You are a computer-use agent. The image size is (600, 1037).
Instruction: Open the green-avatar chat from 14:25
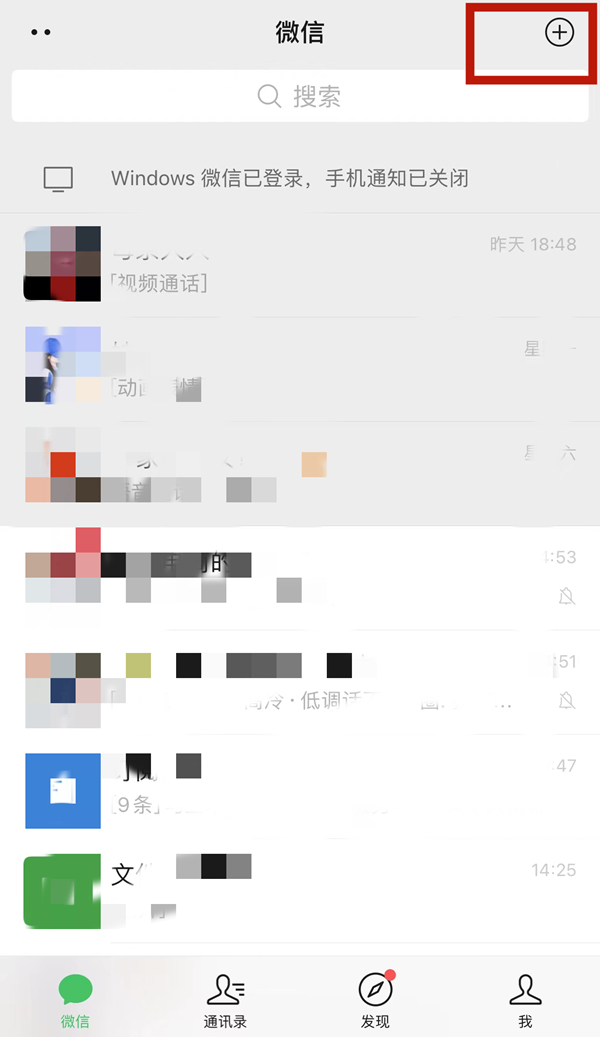click(x=300, y=890)
